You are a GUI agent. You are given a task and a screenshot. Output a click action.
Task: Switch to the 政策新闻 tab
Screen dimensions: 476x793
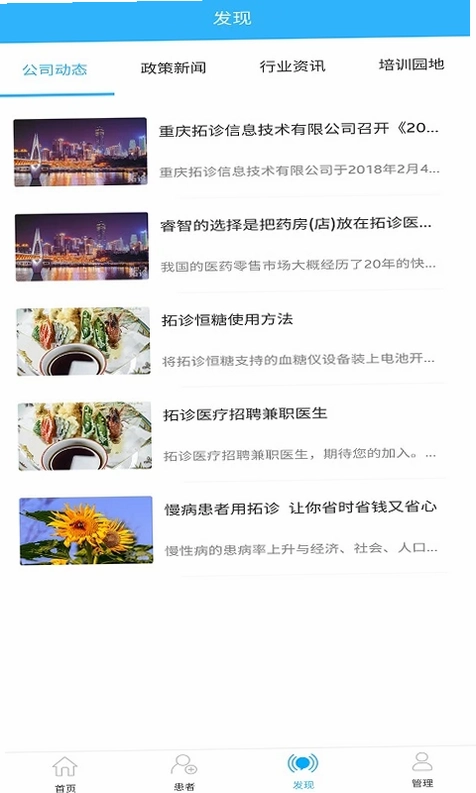[173, 68]
